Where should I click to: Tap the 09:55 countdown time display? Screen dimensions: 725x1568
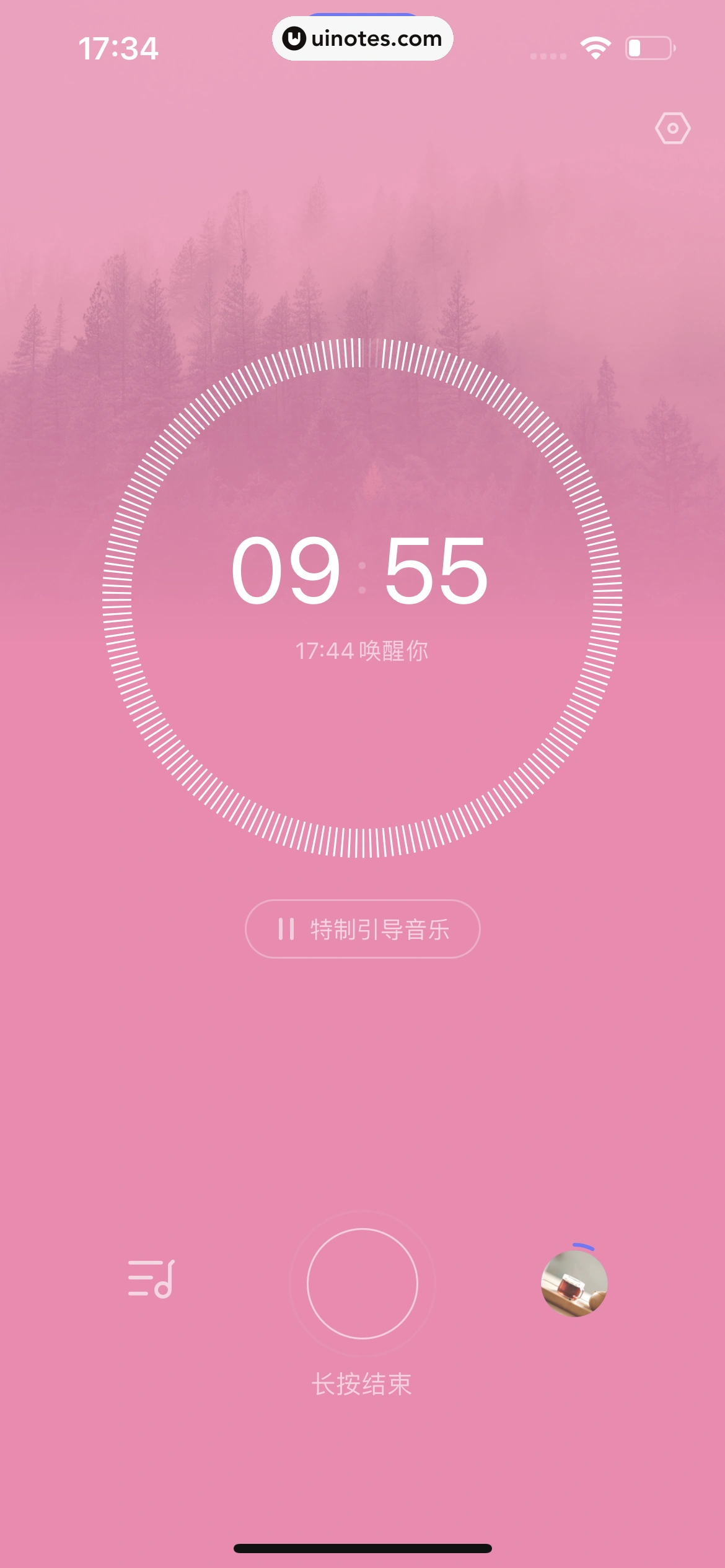pyautogui.click(x=362, y=576)
